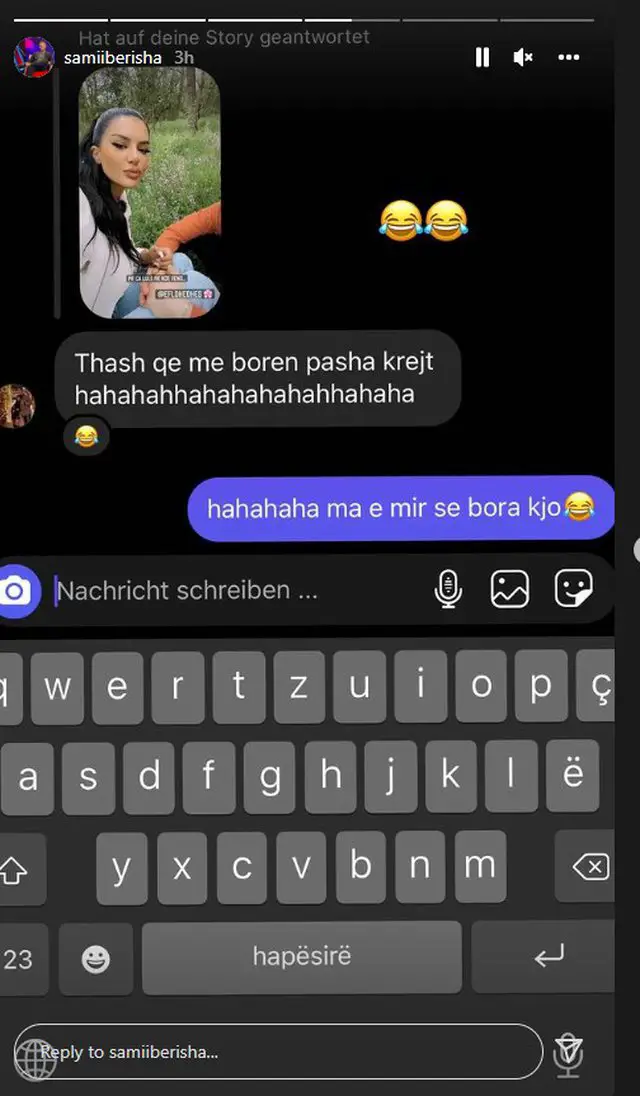This screenshot has width=640, height=1096.
Task: Tap the Reply to samiiberisha field
Action: point(280,1052)
